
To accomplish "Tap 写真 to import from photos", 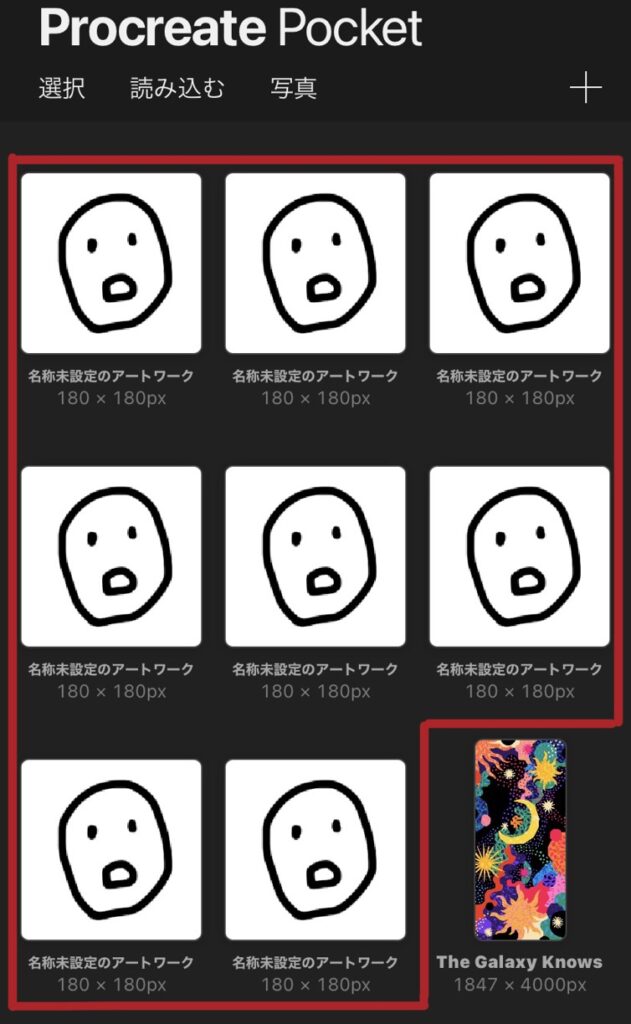I will 294,88.
